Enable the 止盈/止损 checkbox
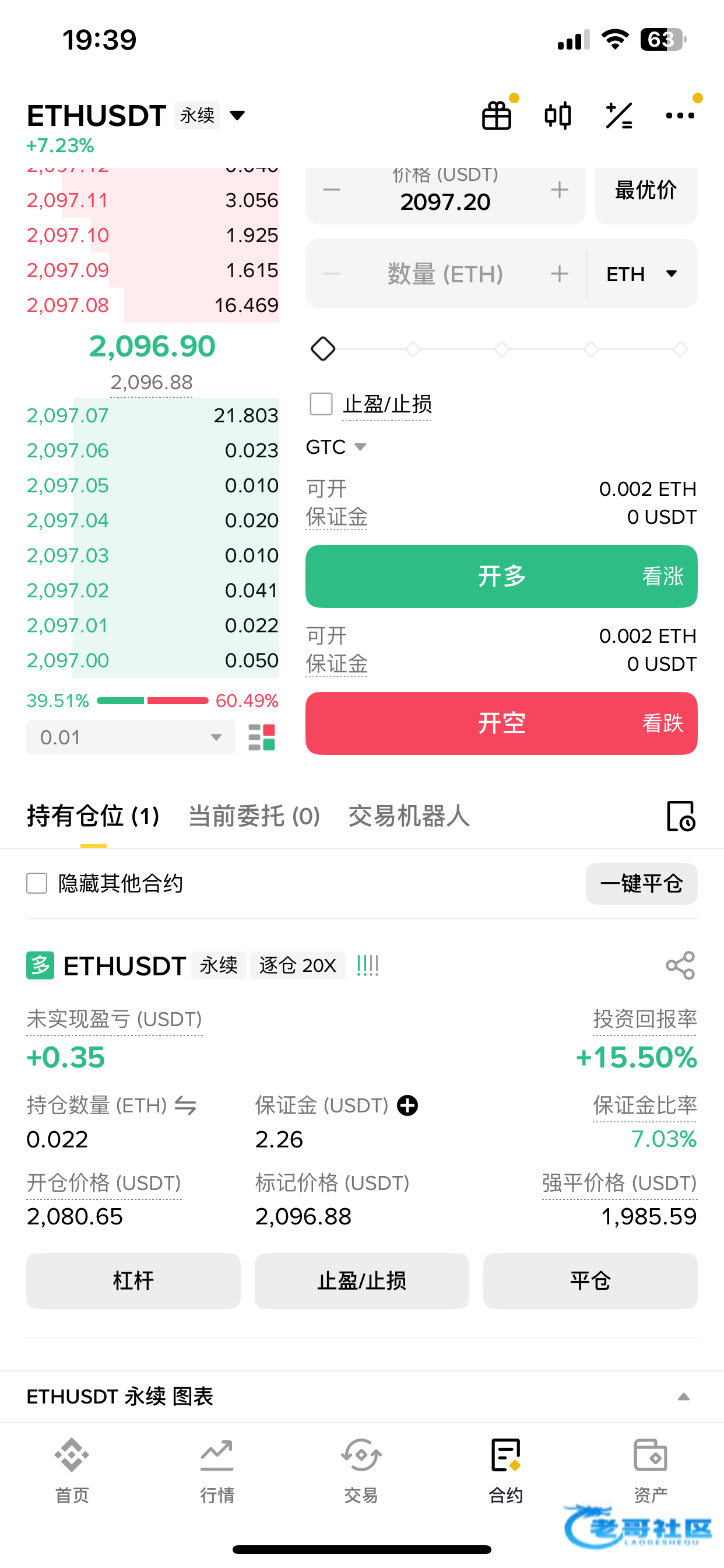Image resolution: width=724 pixels, height=1568 pixels. click(x=321, y=404)
